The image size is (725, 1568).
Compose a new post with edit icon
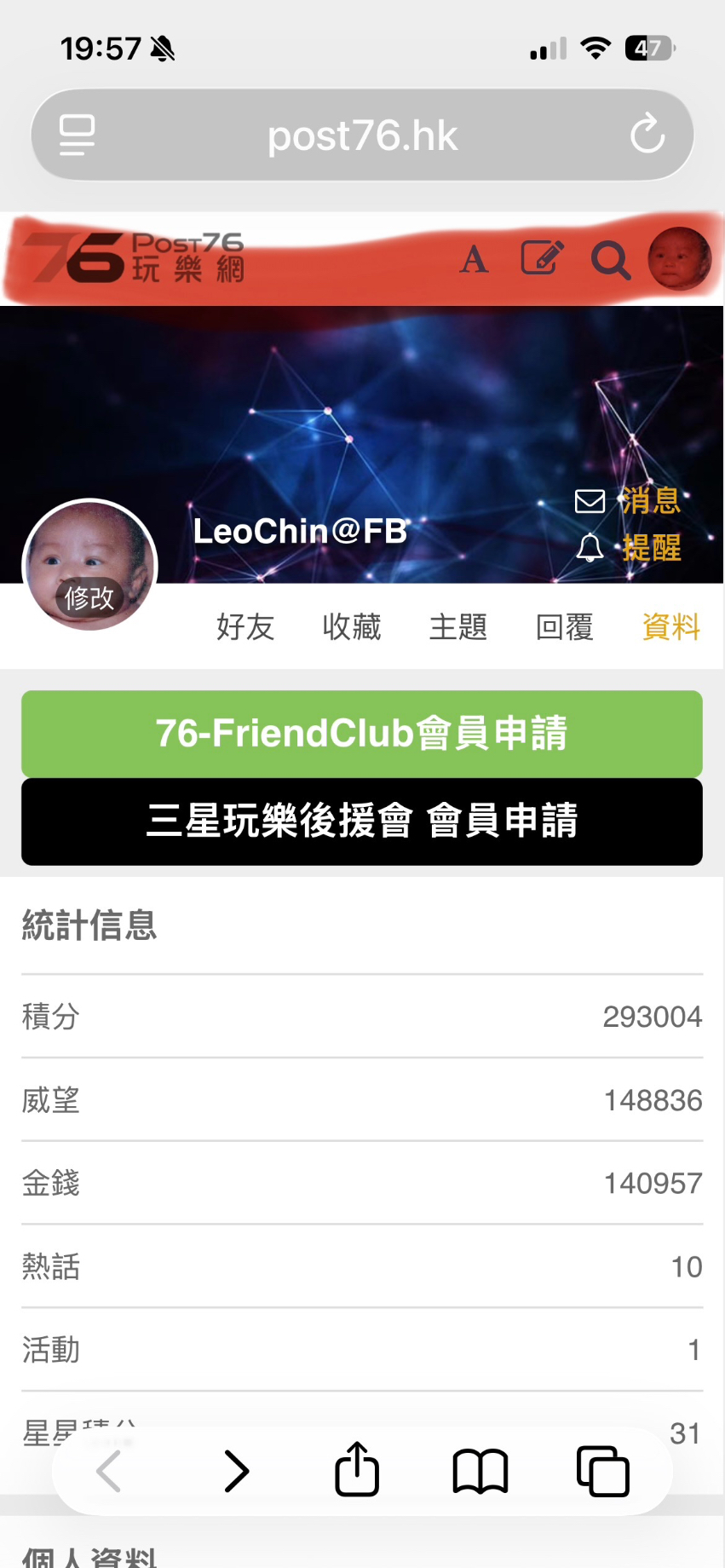[x=542, y=257]
